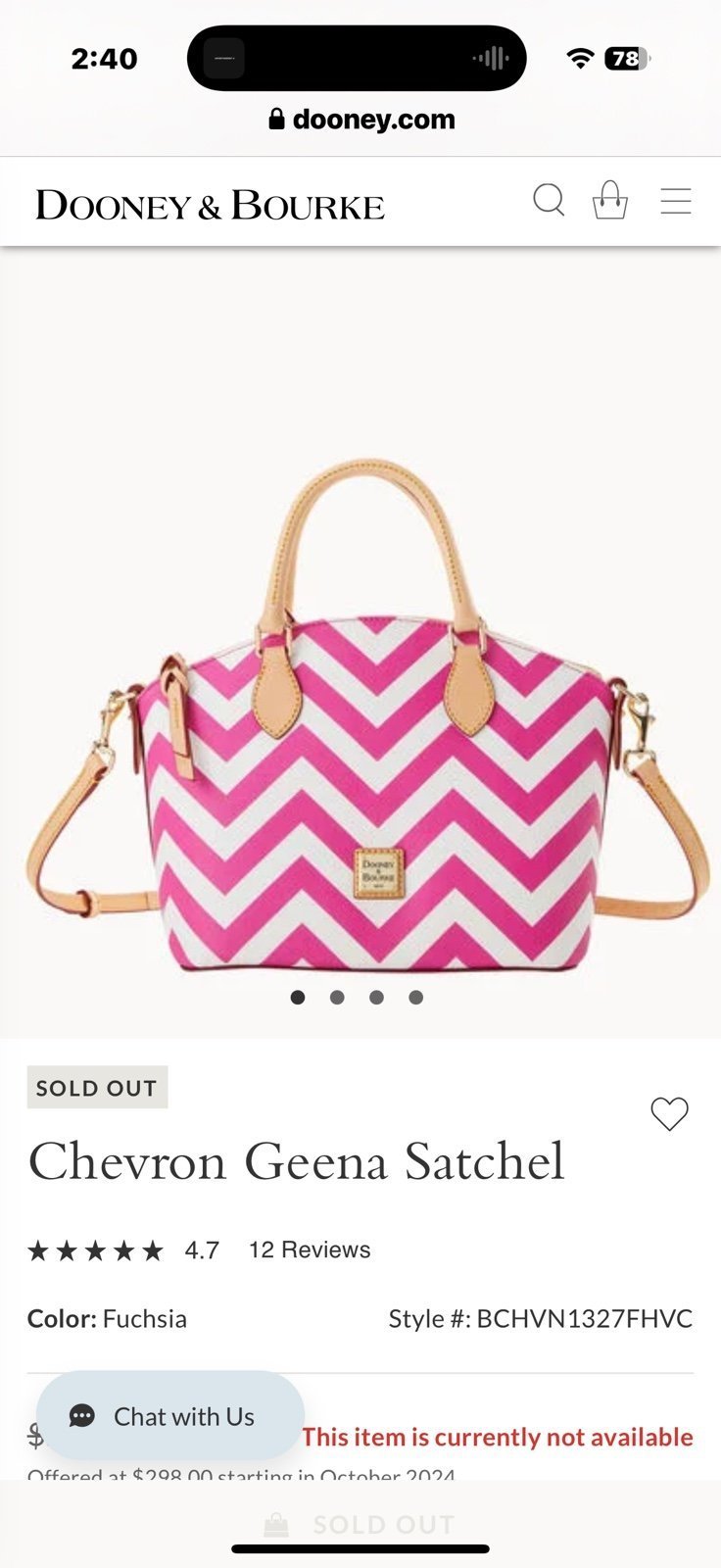Open the shopping bag

tap(609, 200)
